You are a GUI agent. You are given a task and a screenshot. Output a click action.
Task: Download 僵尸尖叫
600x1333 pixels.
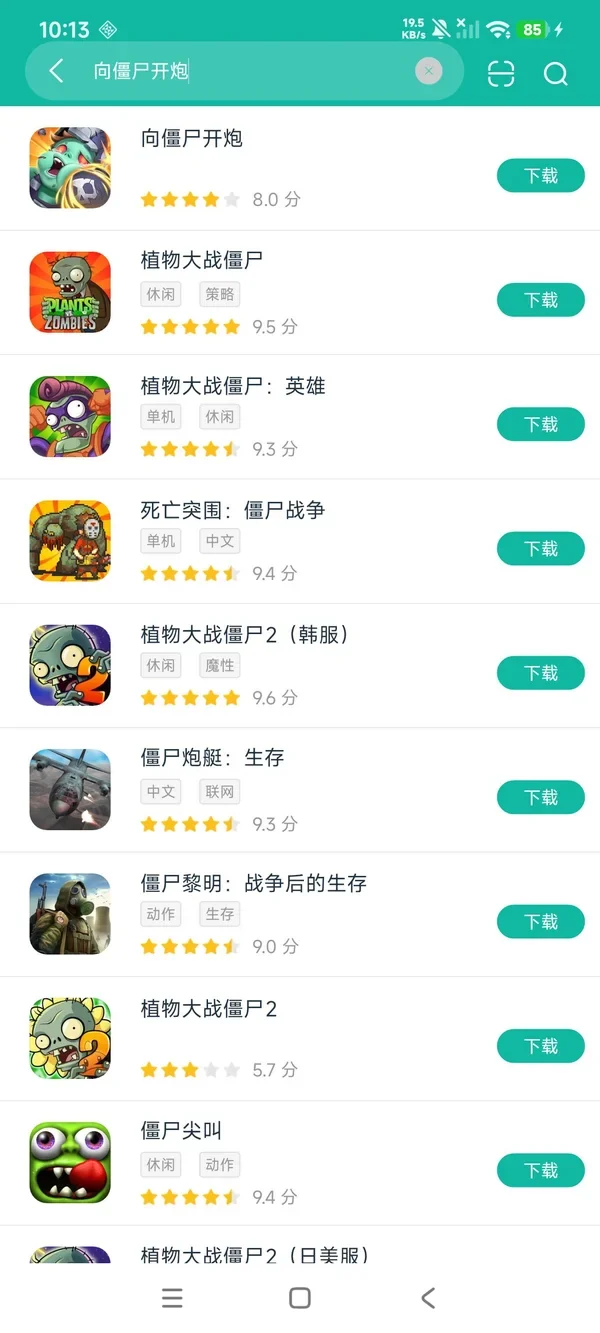tap(541, 1170)
